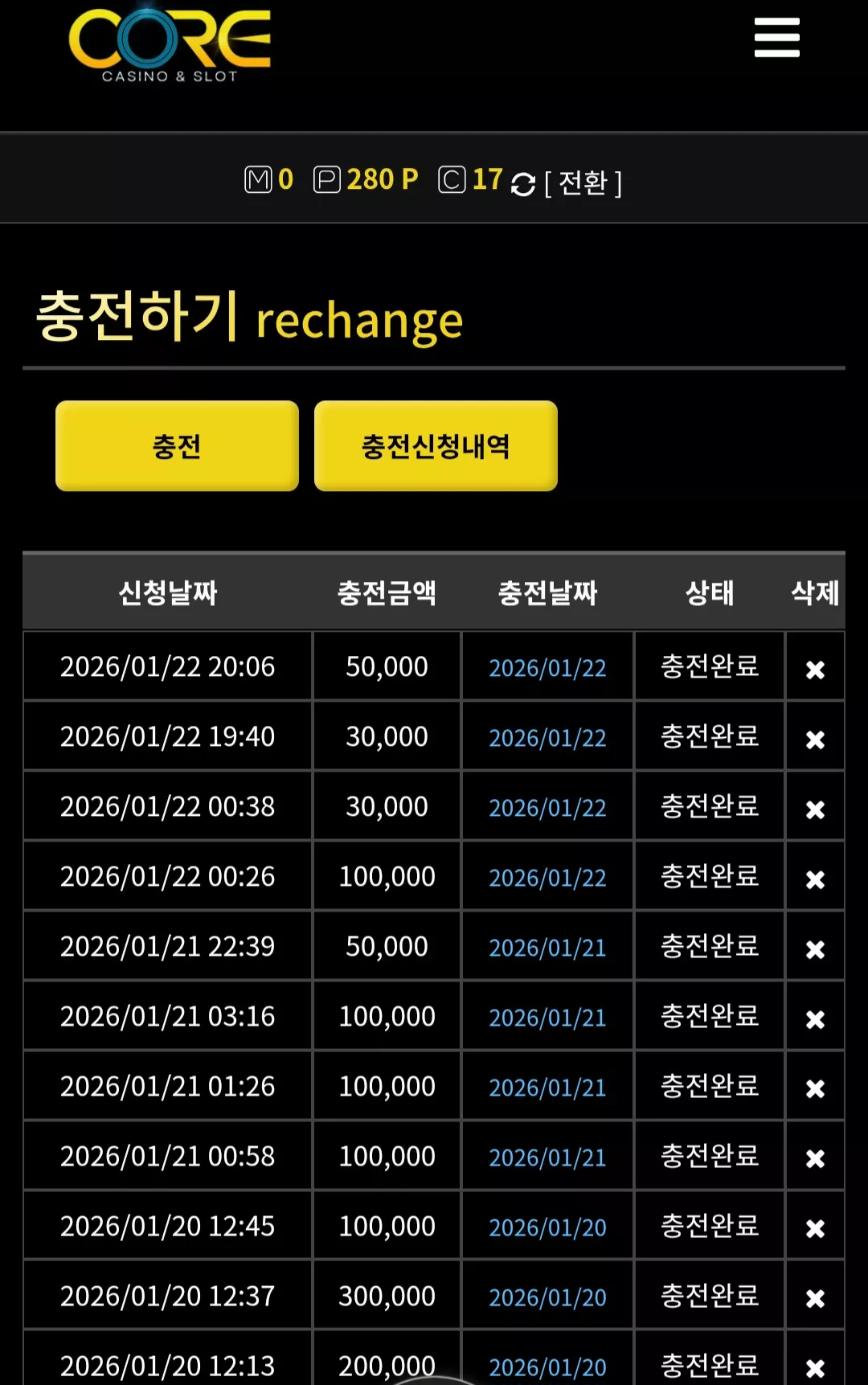
Task: Remove the 2026/01/21 00:58 record
Action: point(815,1158)
